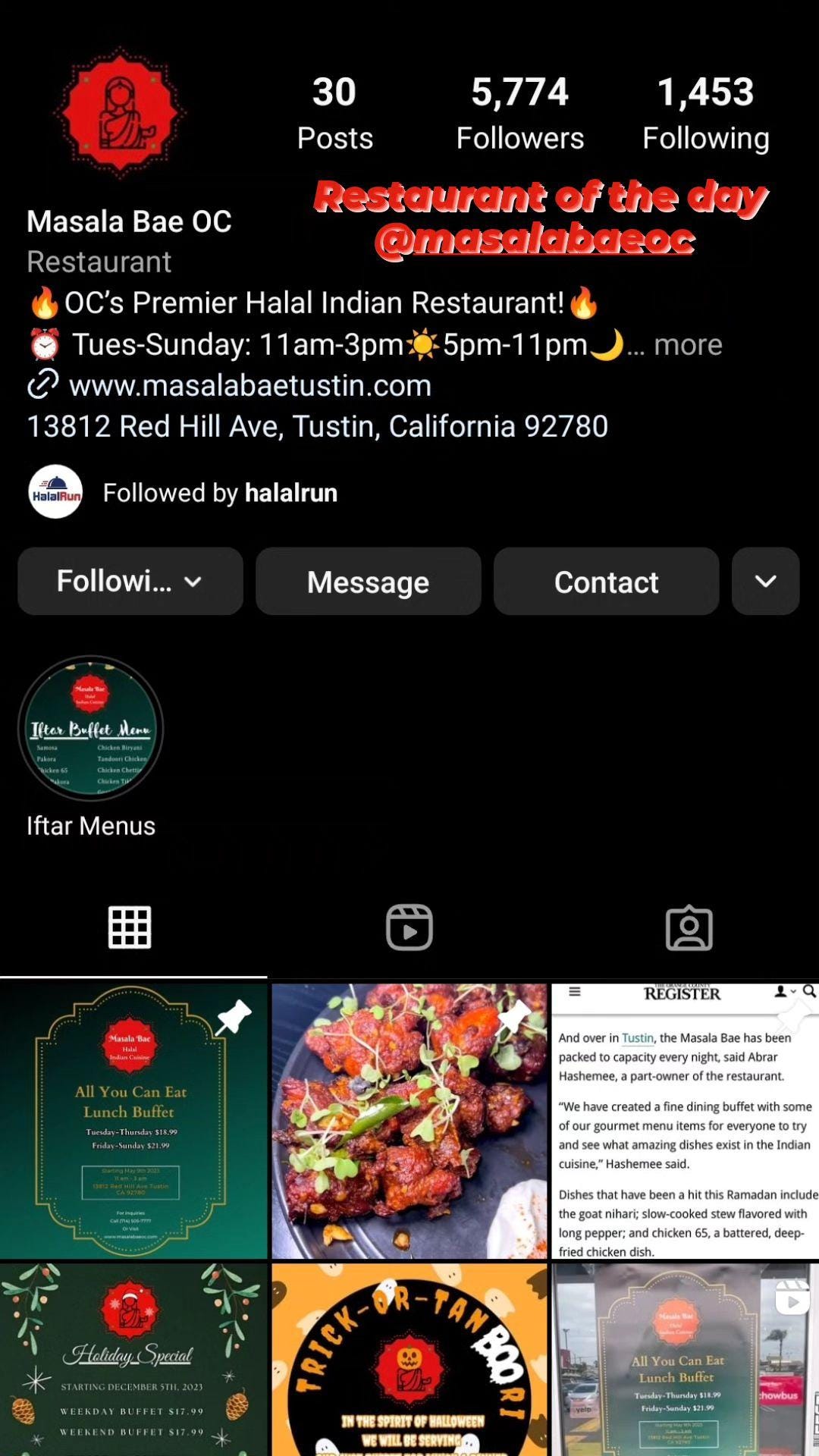
Task: Click the link chain icon beside the website
Action: 43,385
